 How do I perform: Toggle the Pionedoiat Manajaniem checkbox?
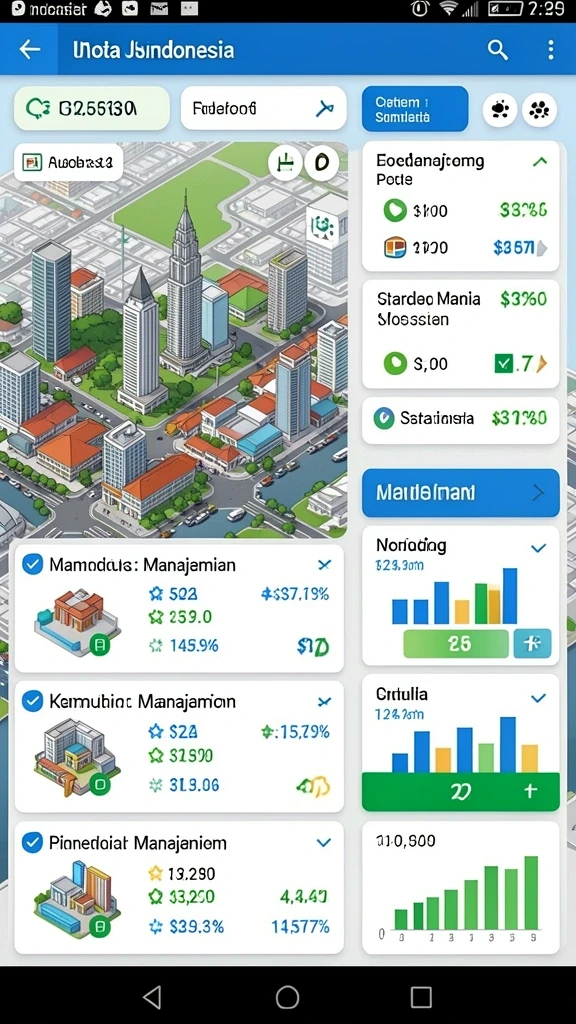coord(32,842)
